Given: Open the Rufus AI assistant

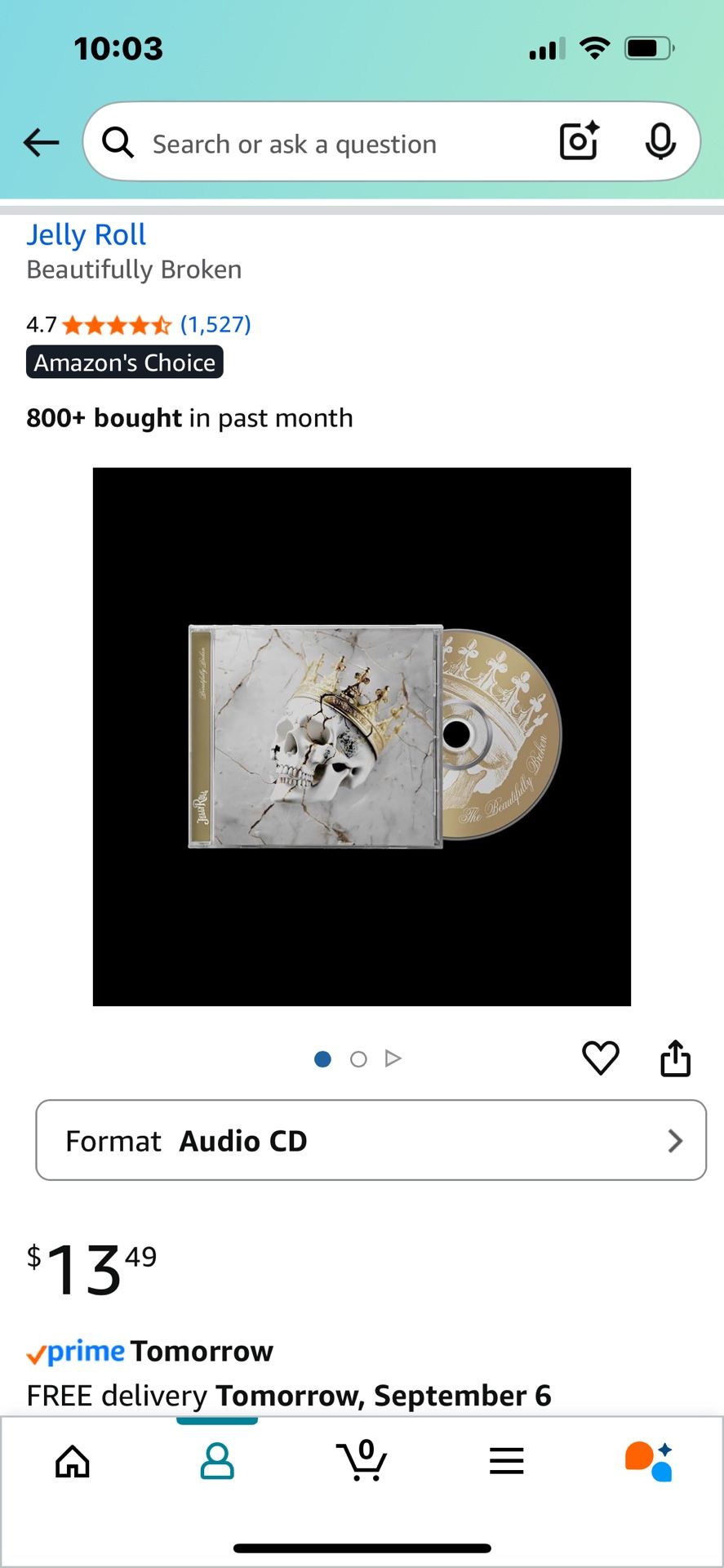Looking at the screenshot, I should [x=650, y=1461].
